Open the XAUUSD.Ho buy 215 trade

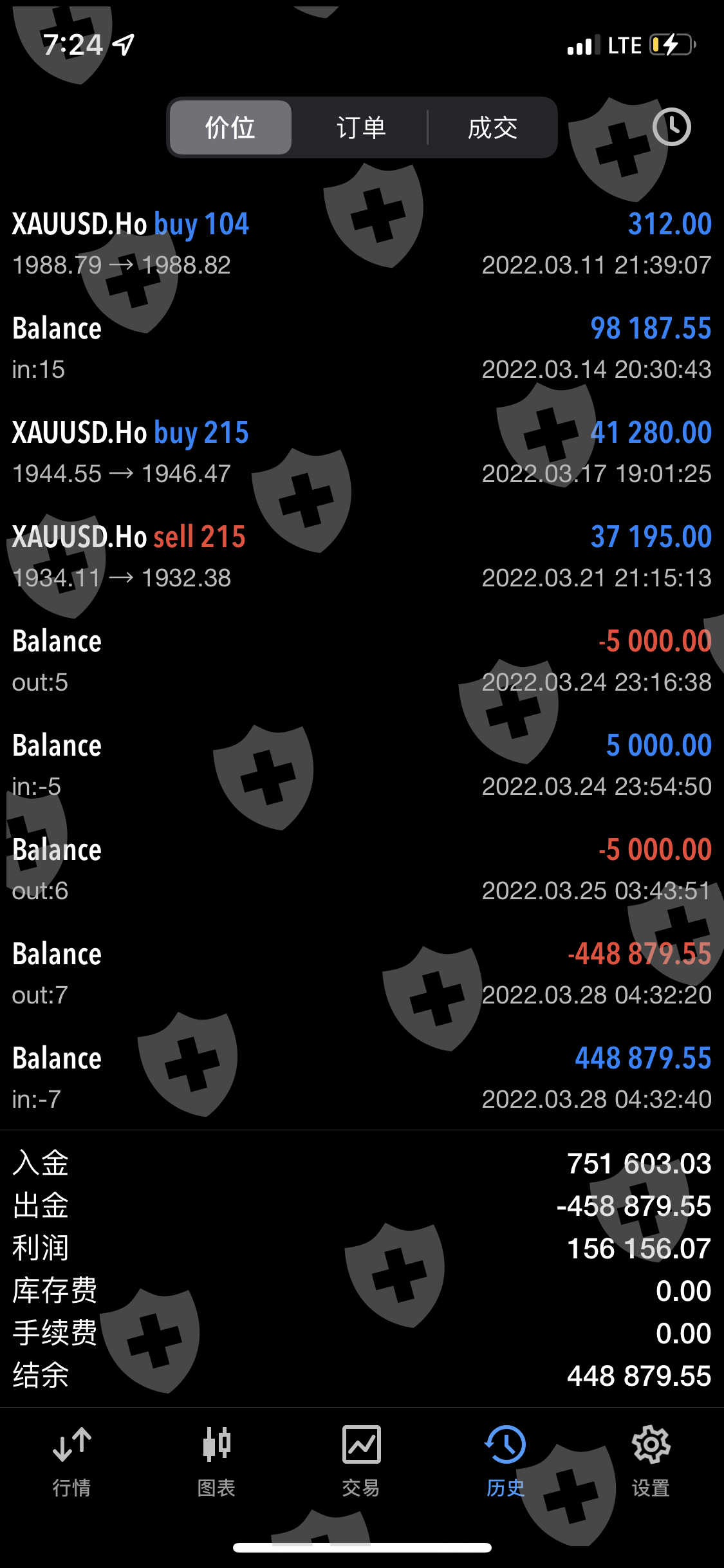point(362,453)
